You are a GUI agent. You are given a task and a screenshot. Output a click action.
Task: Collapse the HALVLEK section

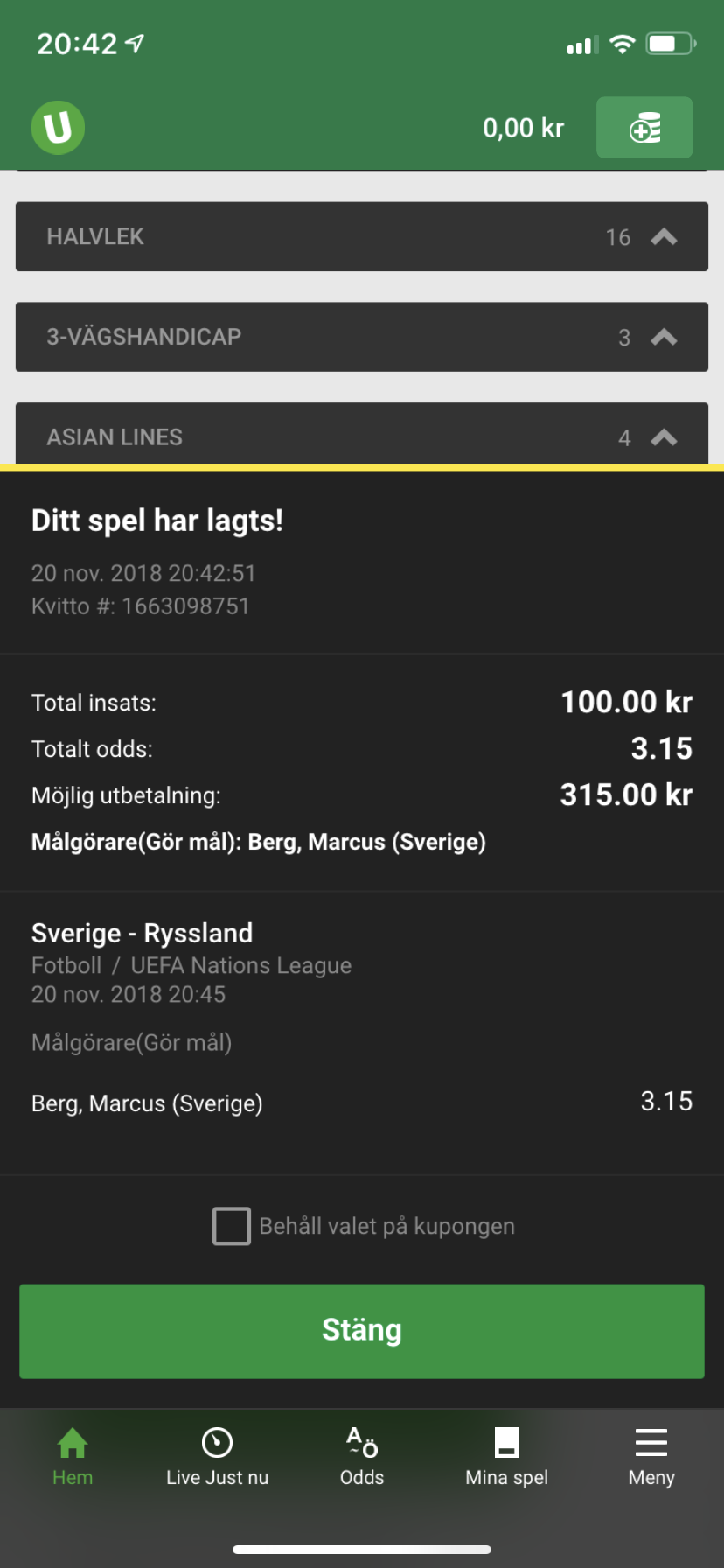362,237
